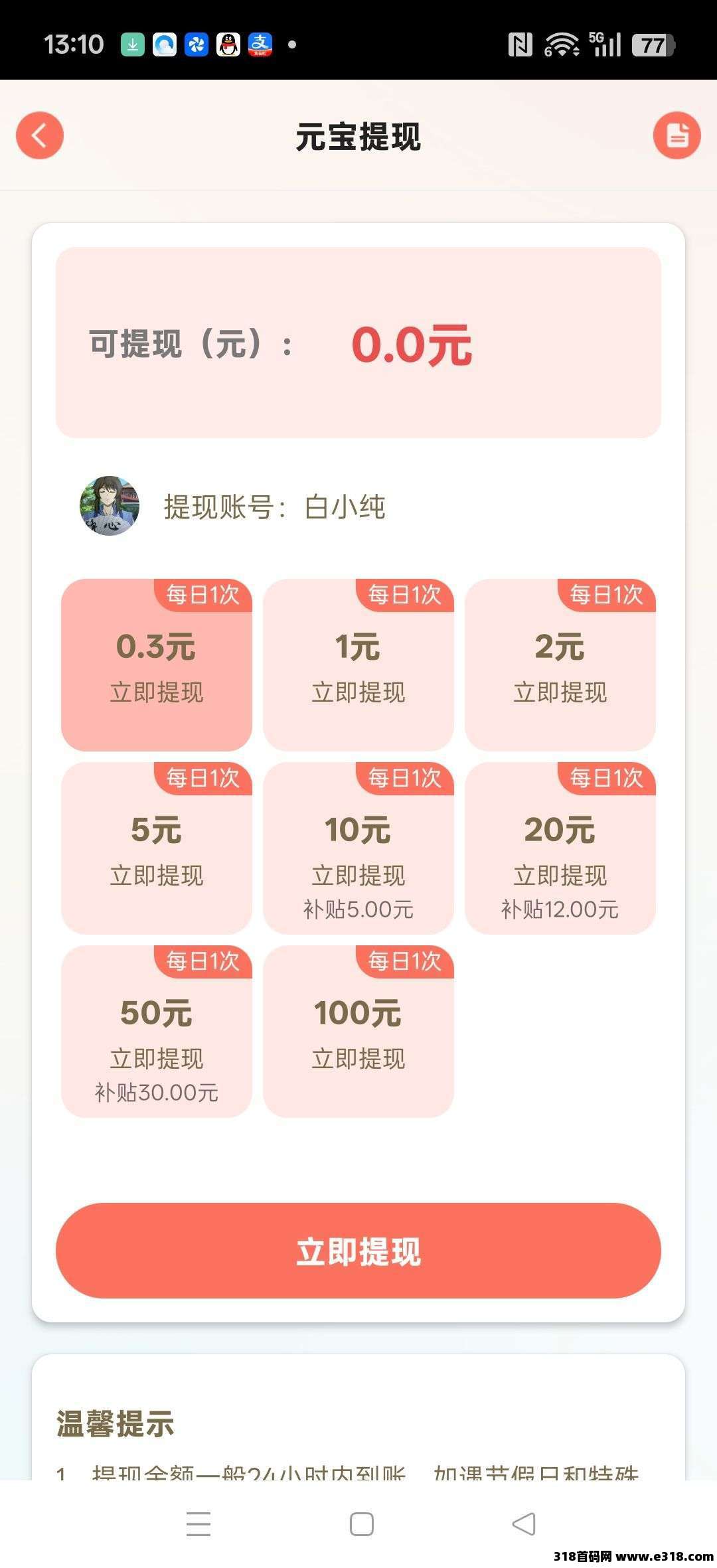Pick the 2元 withdrawal amount
The image size is (717, 1568).
(560, 665)
